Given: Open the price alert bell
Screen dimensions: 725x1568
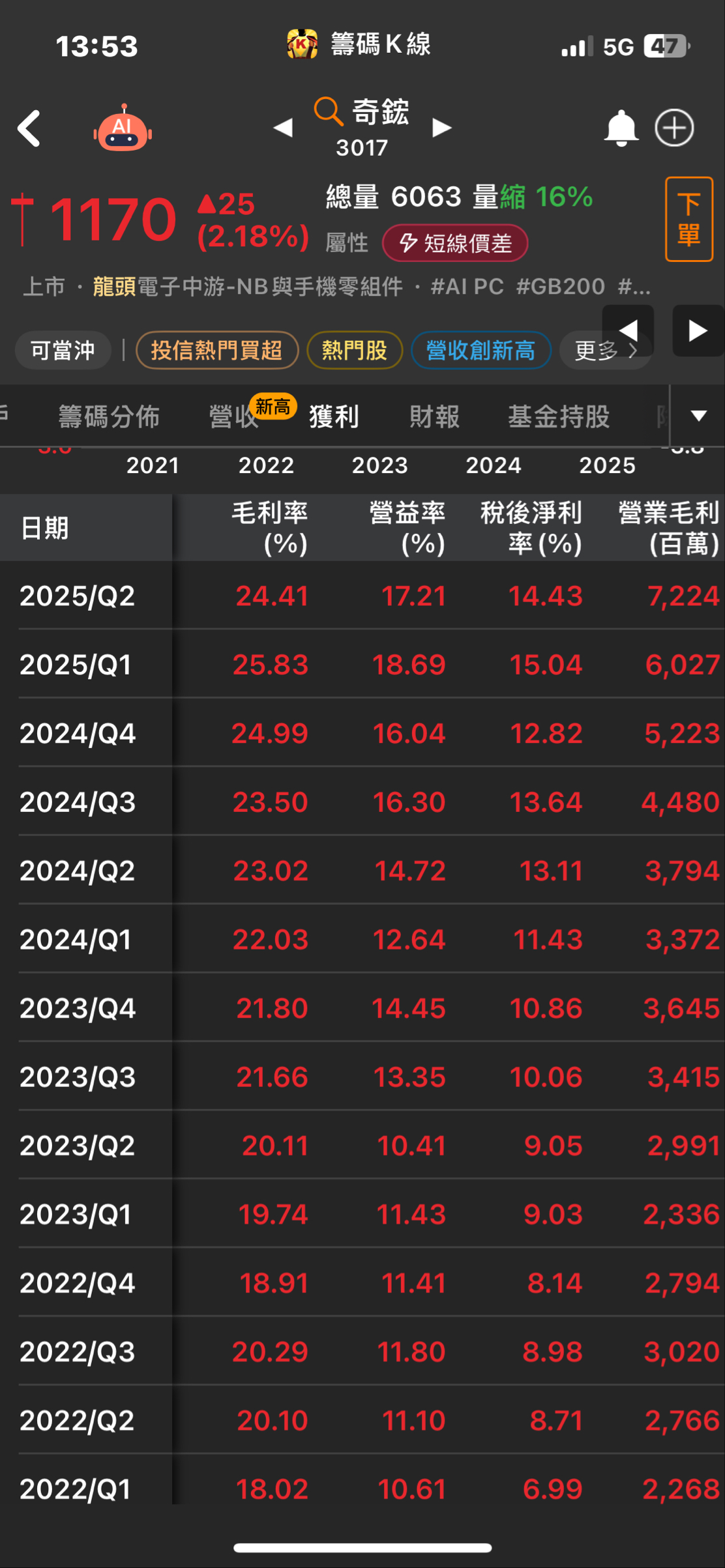Looking at the screenshot, I should (x=621, y=128).
